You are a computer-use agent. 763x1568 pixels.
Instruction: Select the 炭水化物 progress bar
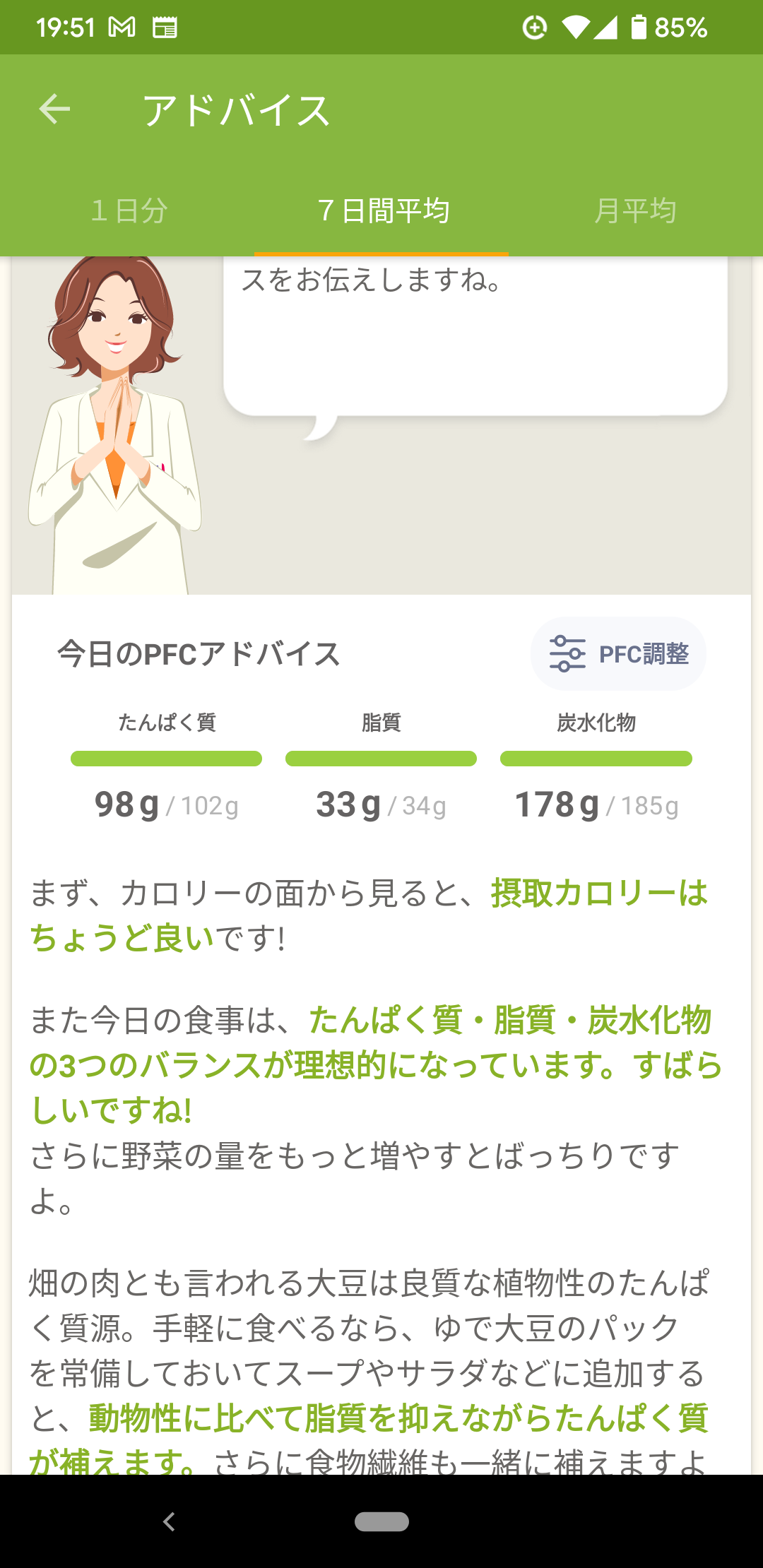596,759
